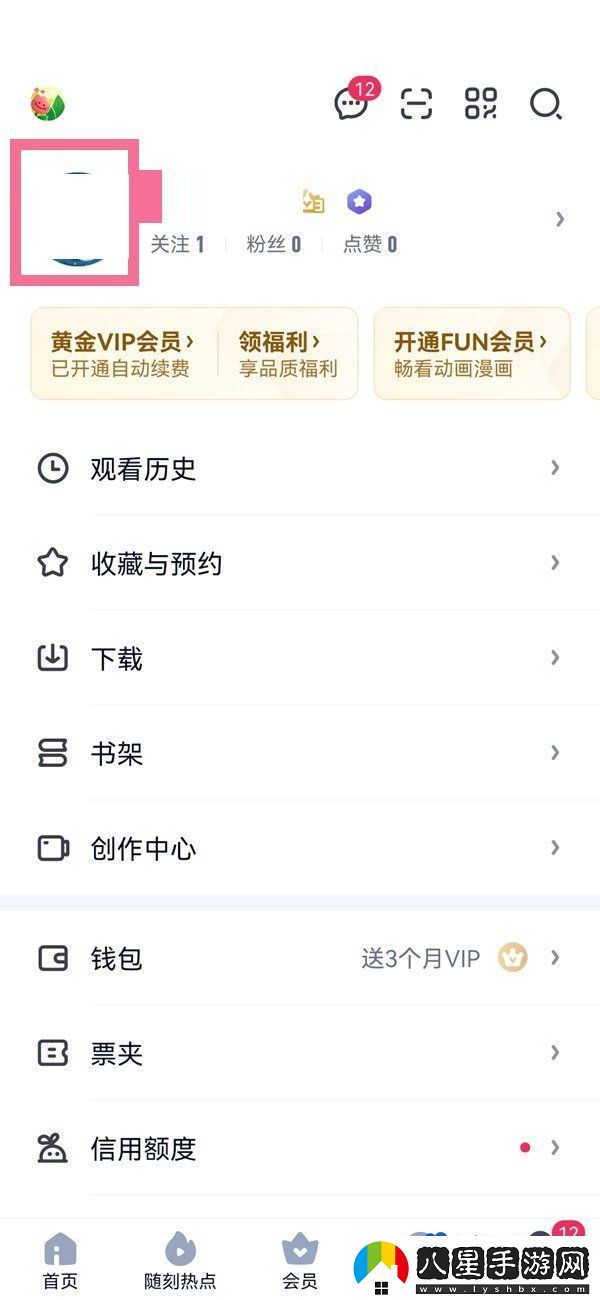
Task: Go to 收藏与预约 favorites
Action: pos(300,563)
